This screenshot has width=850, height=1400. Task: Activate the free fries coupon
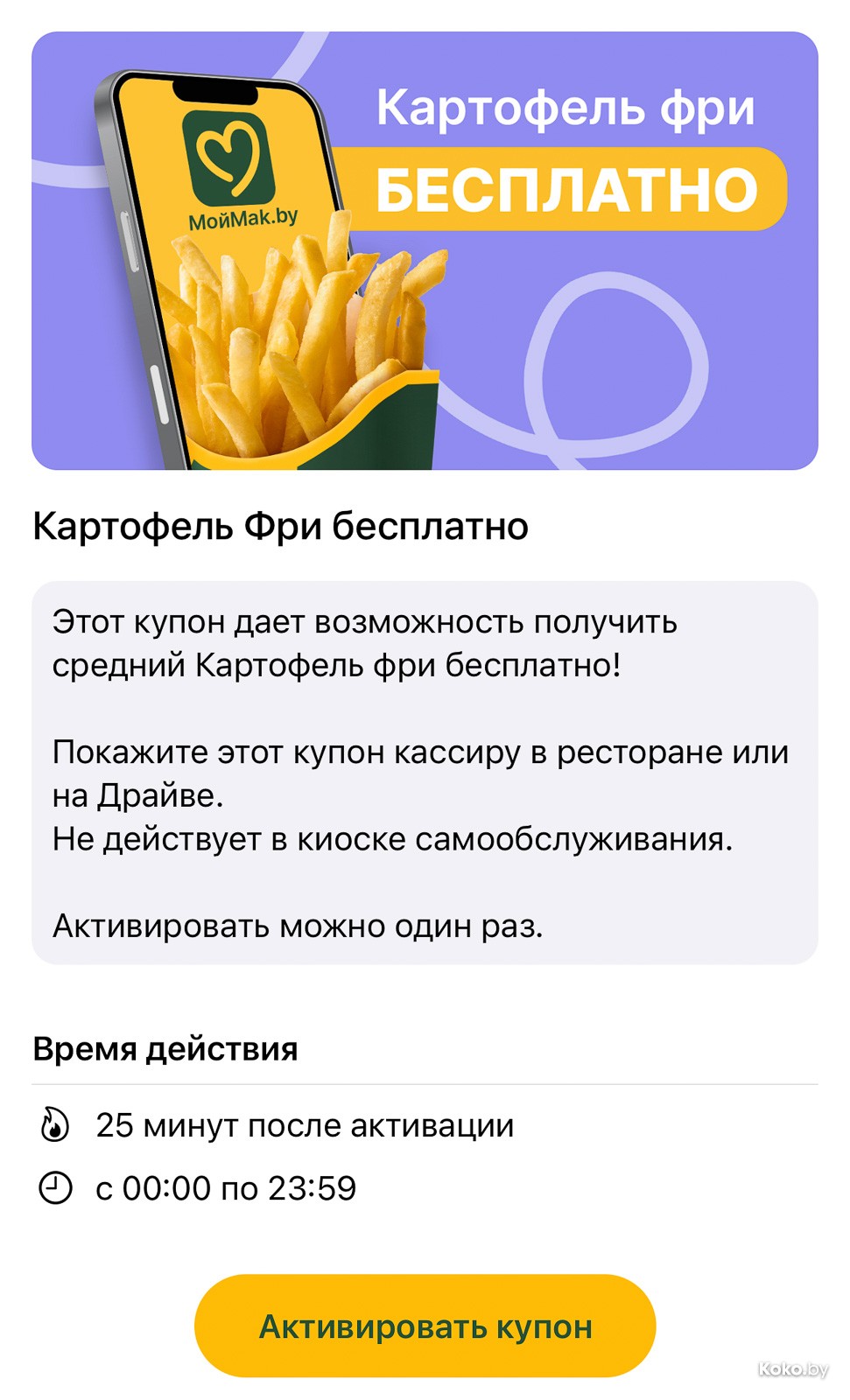point(425,1326)
